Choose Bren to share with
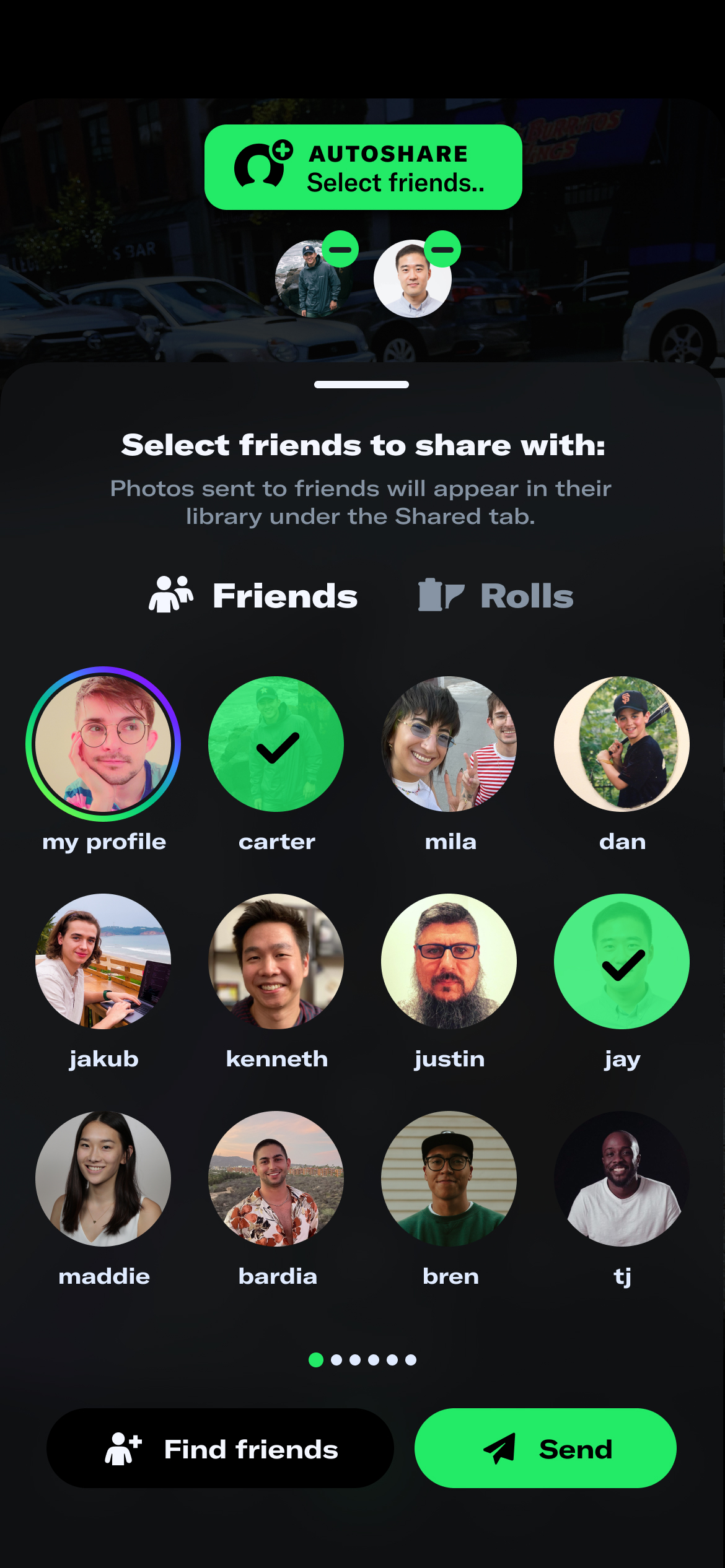Viewport: 725px width, 1568px height. pyautogui.click(x=449, y=1178)
